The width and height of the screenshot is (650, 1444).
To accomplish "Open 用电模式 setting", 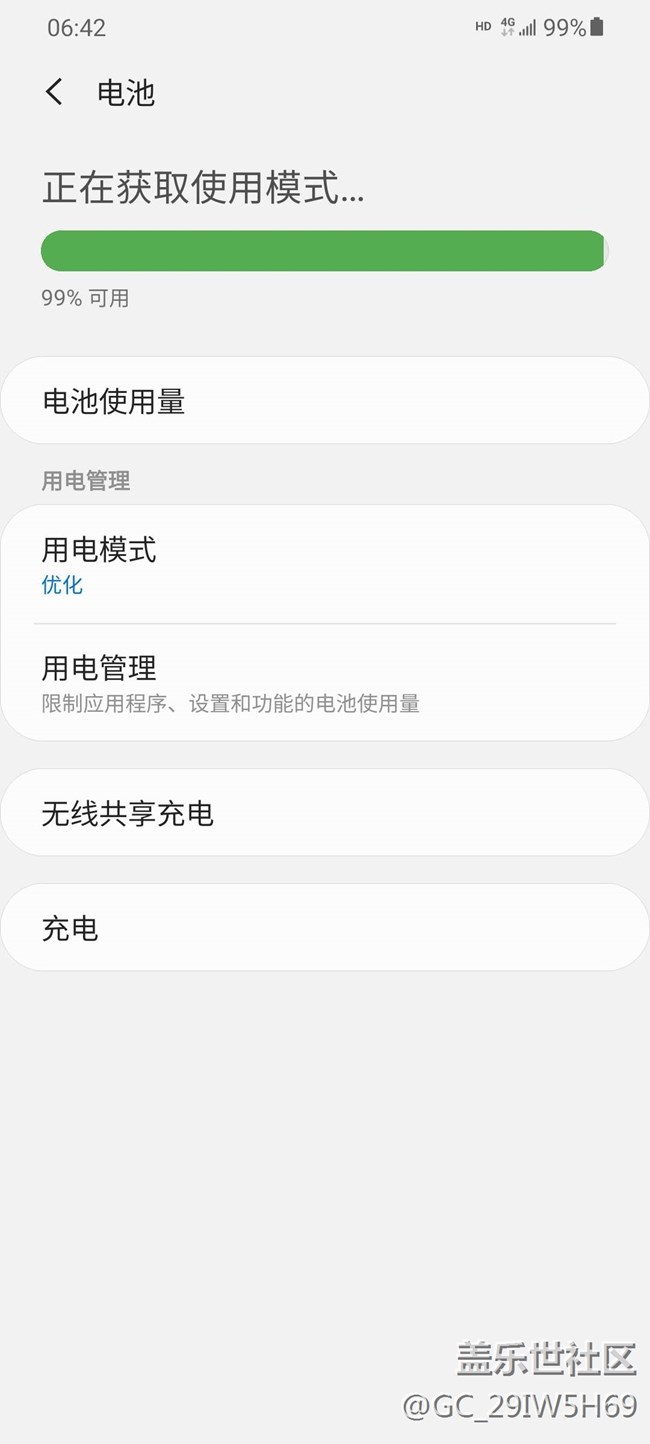I will click(325, 564).
